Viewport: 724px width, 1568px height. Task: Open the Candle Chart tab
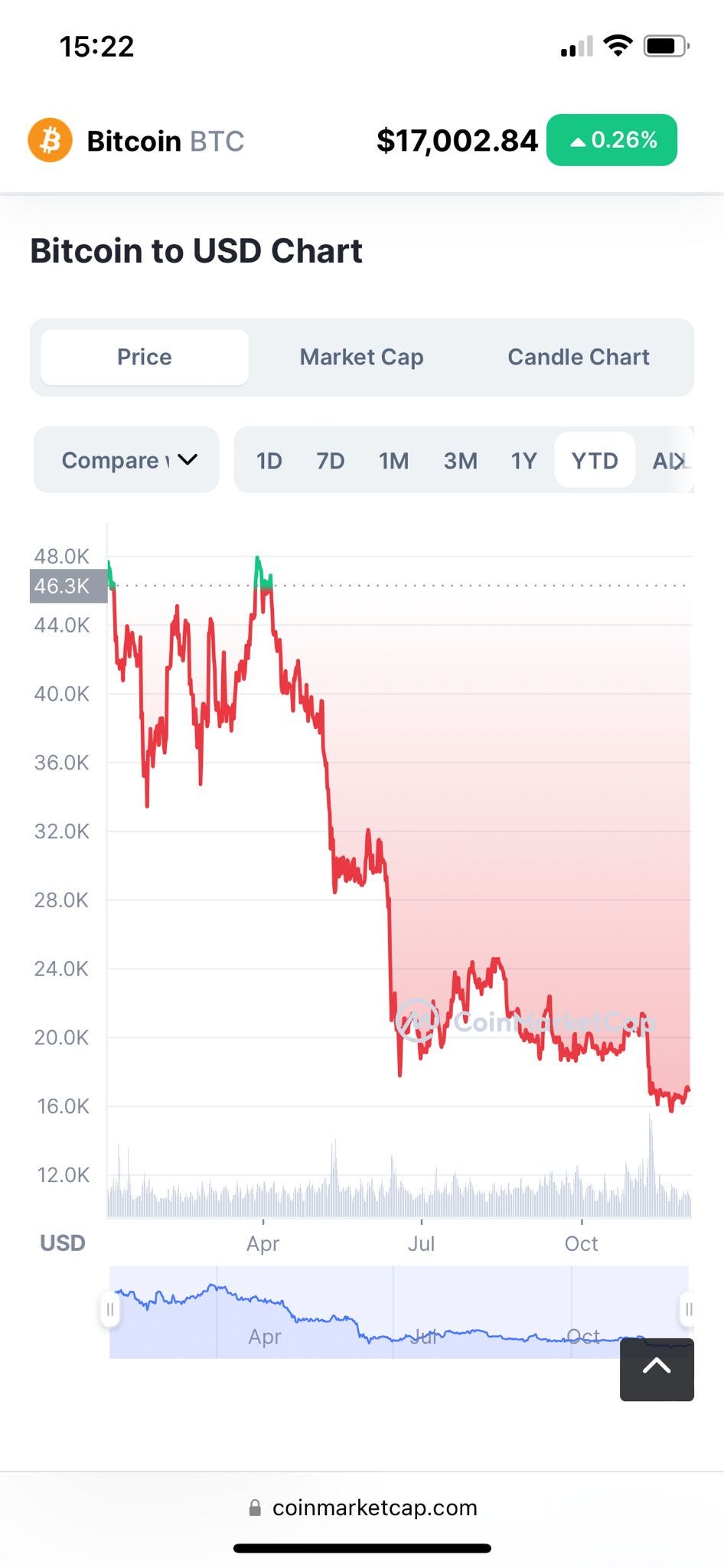click(578, 357)
